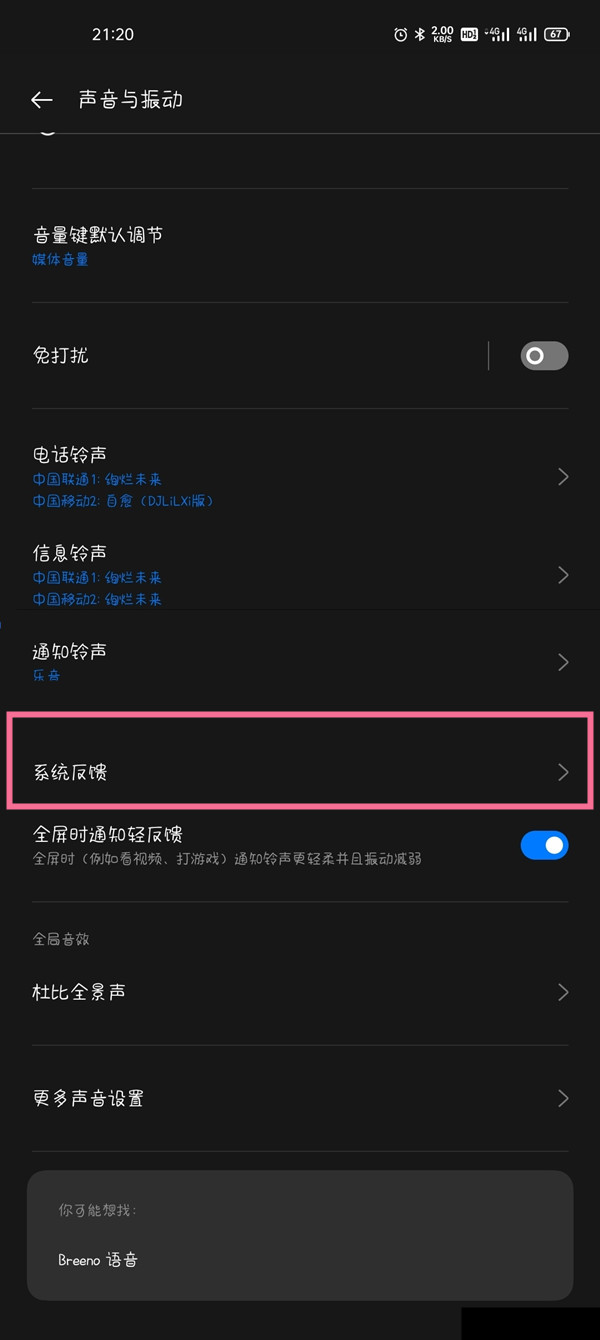Open 信息铃声 settings
Viewport: 600px width, 1340px height.
300,575
